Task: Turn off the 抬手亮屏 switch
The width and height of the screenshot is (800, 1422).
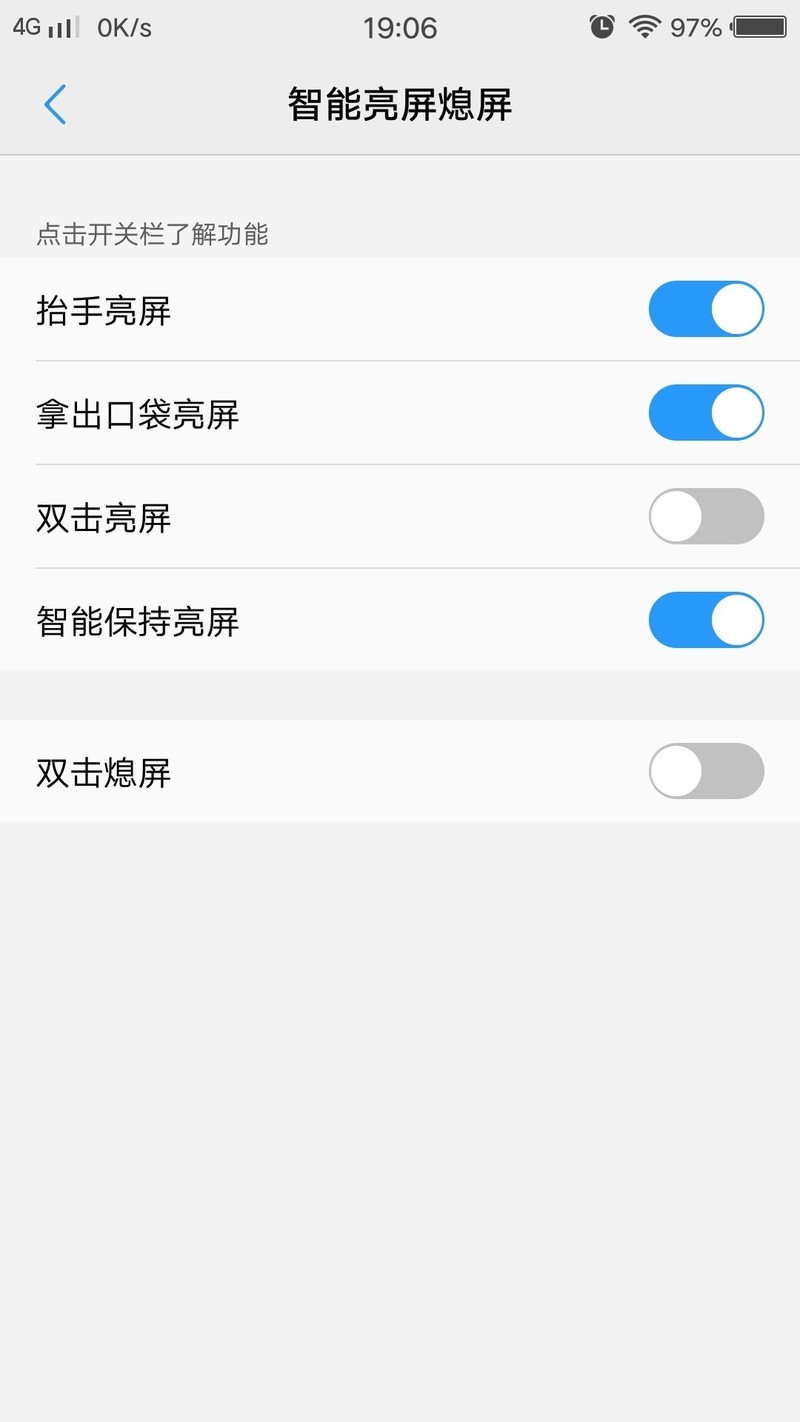Action: 706,309
